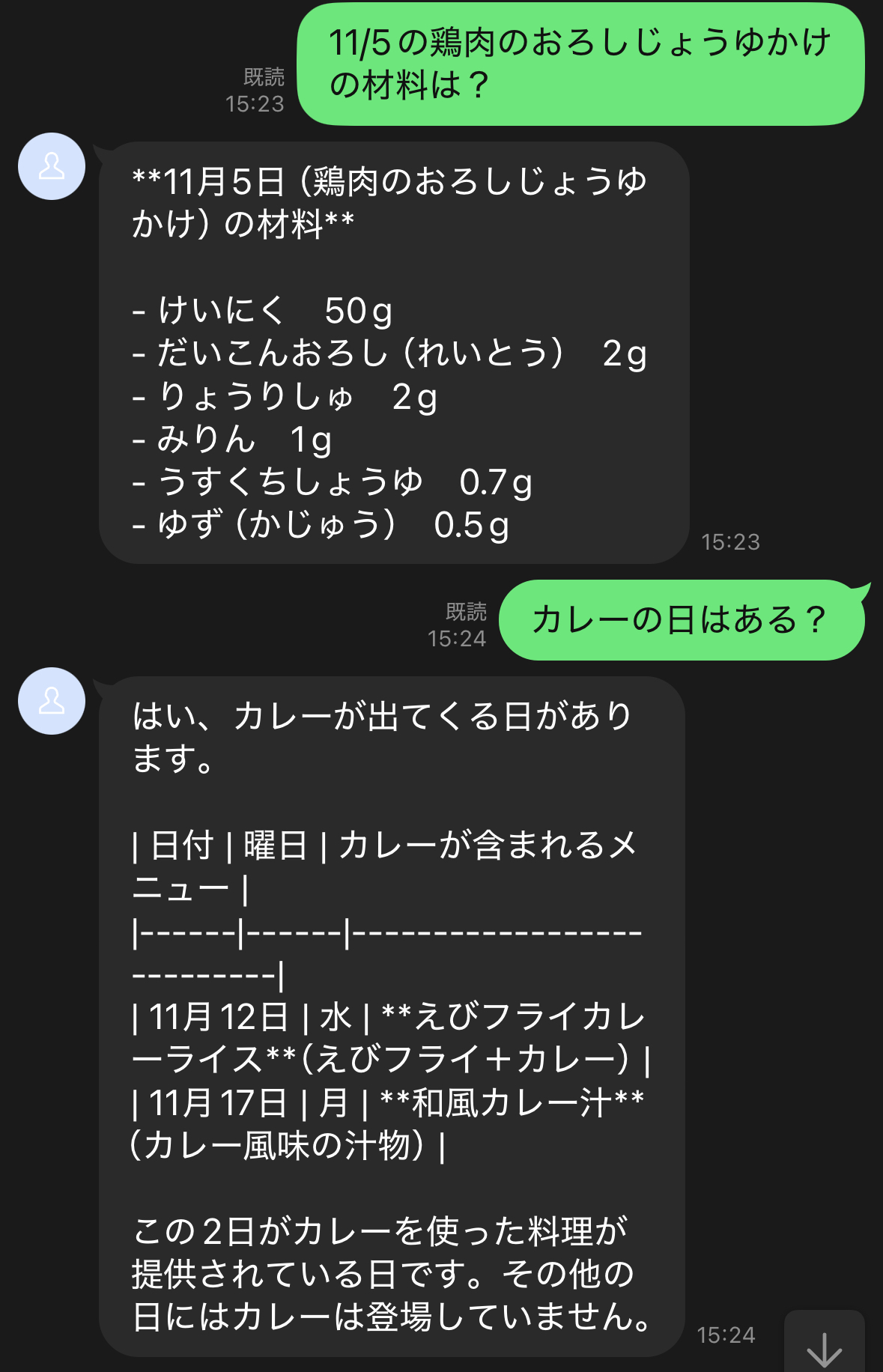
Task: Open sender avatar beside the カレー reply
Action: [x=52, y=701]
